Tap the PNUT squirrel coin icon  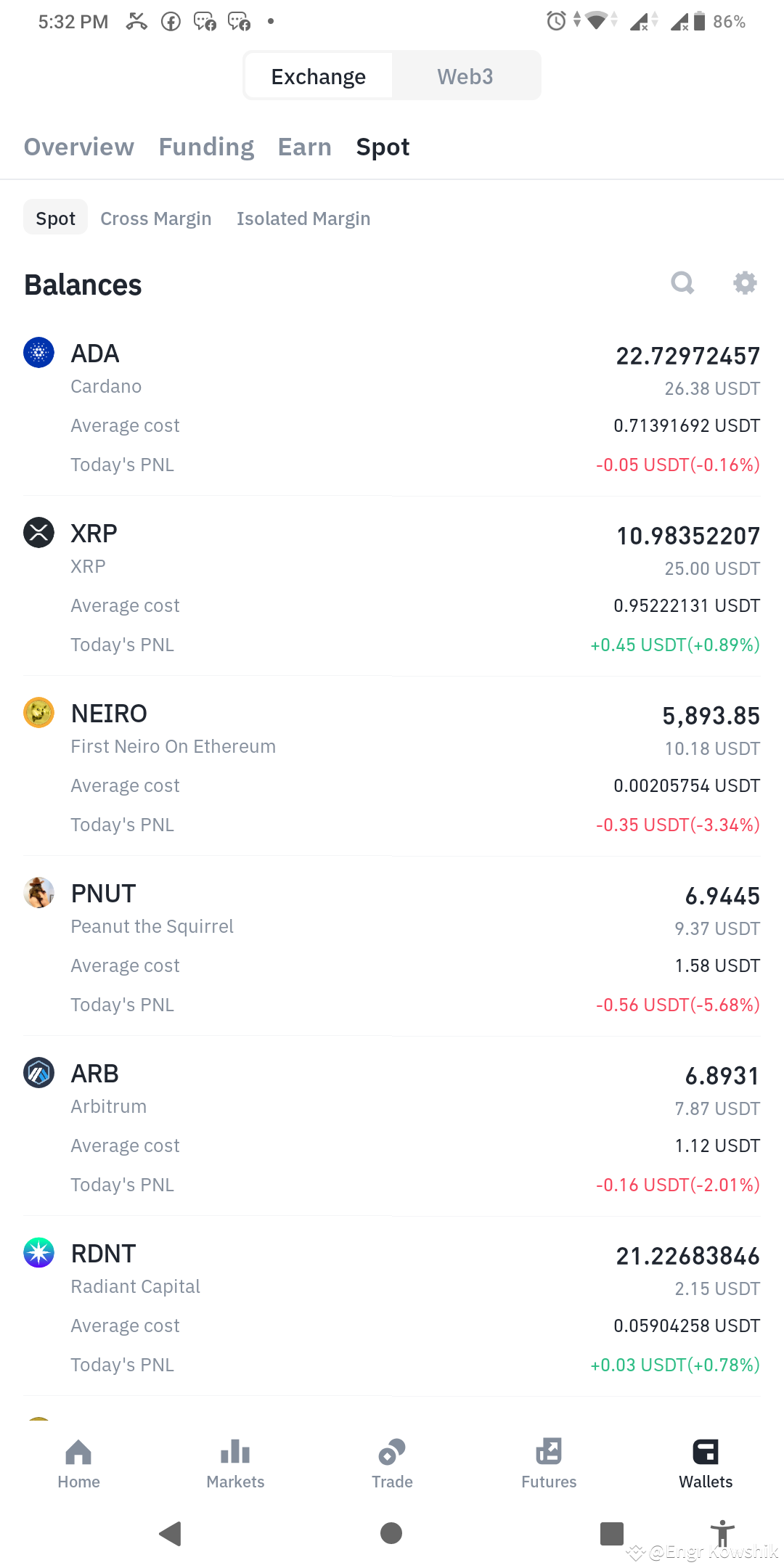point(38,893)
